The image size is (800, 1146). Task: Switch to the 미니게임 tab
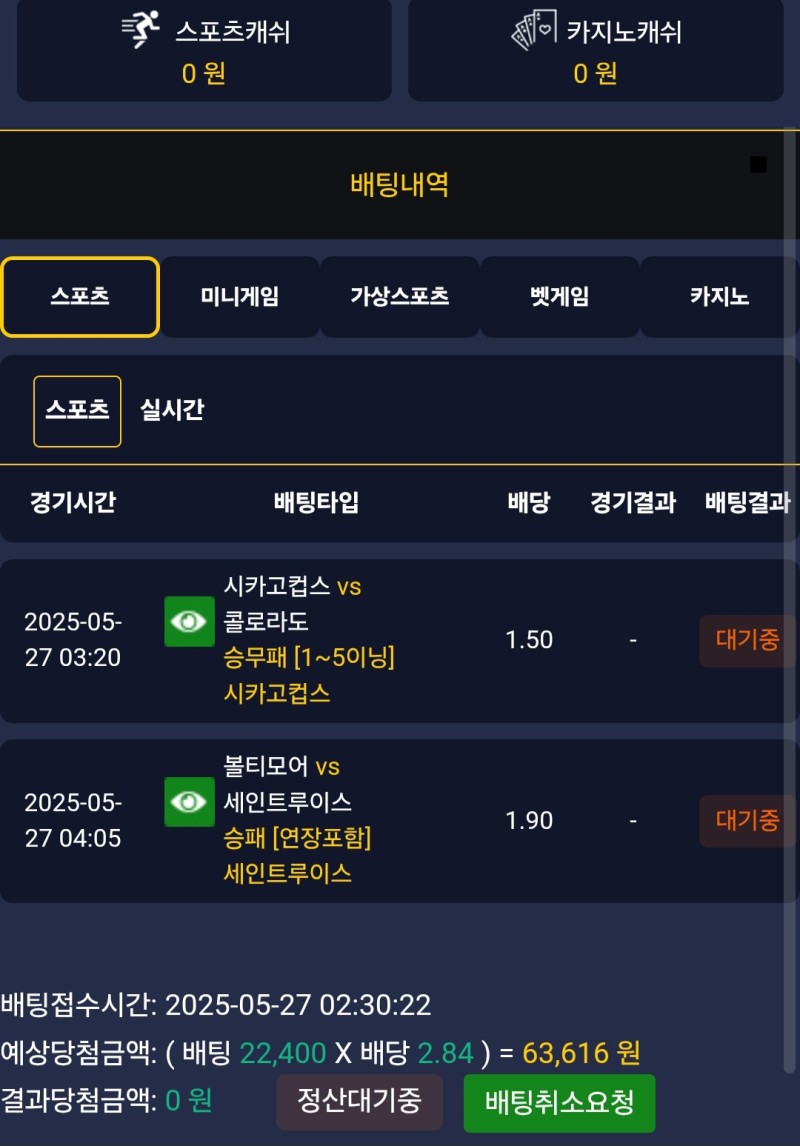pyautogui.click(x=240, y=297)
